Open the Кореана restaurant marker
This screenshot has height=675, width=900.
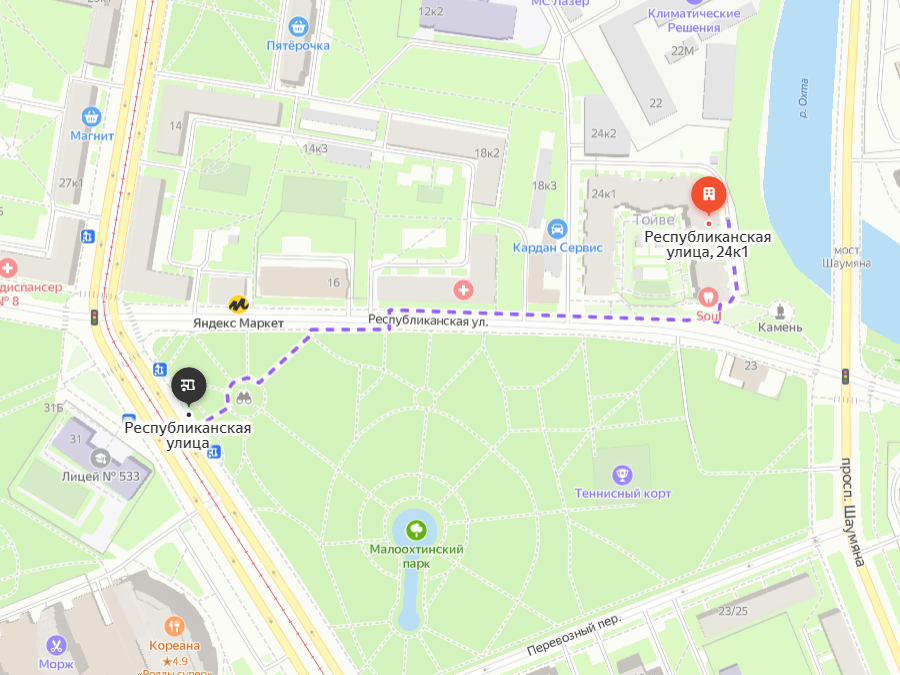click(174, 626)
